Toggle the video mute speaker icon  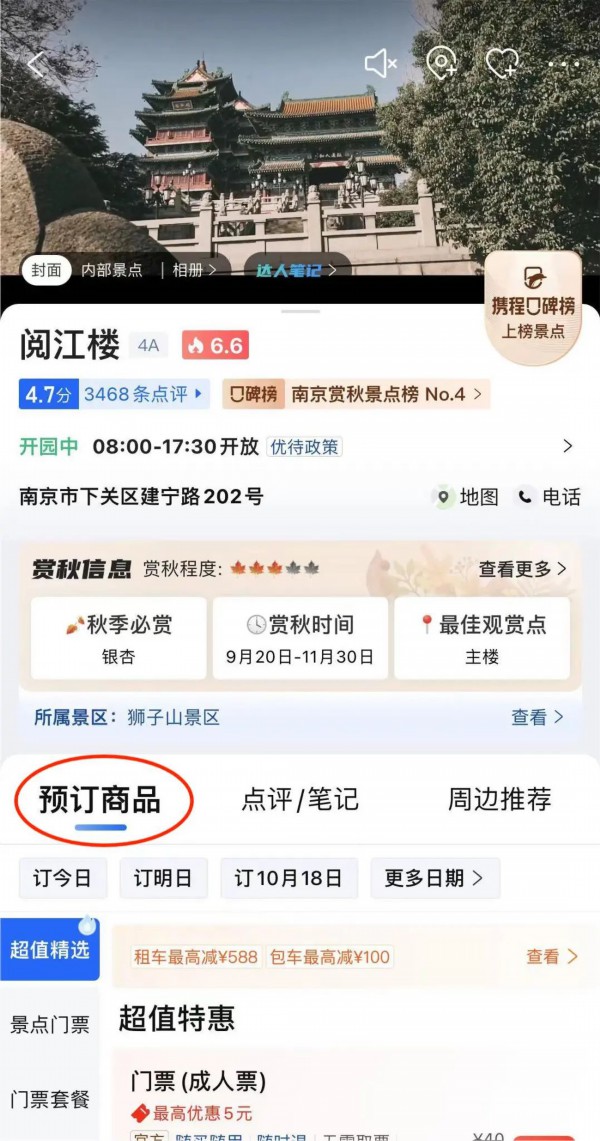tap(381, 64)
